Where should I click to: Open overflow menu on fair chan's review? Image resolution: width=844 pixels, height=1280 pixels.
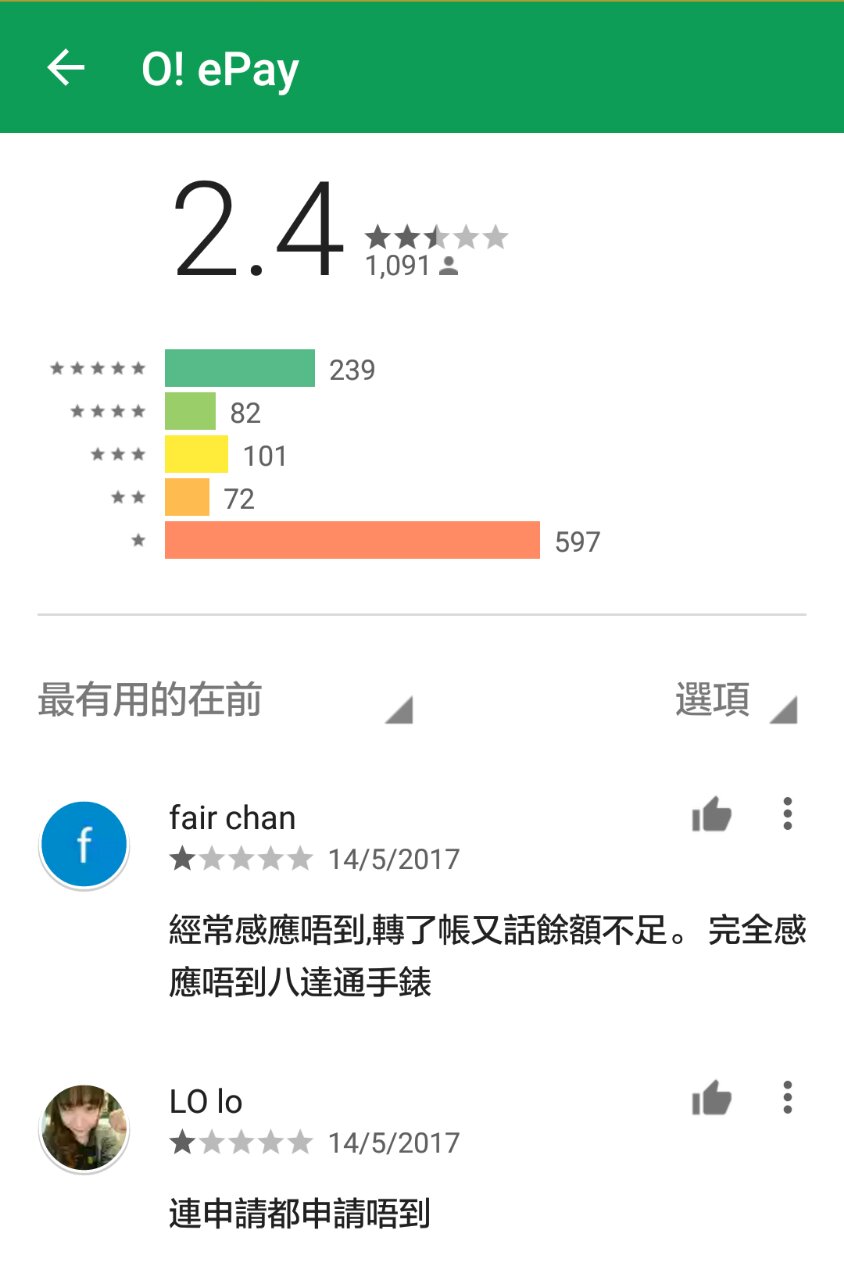(788, 815)
